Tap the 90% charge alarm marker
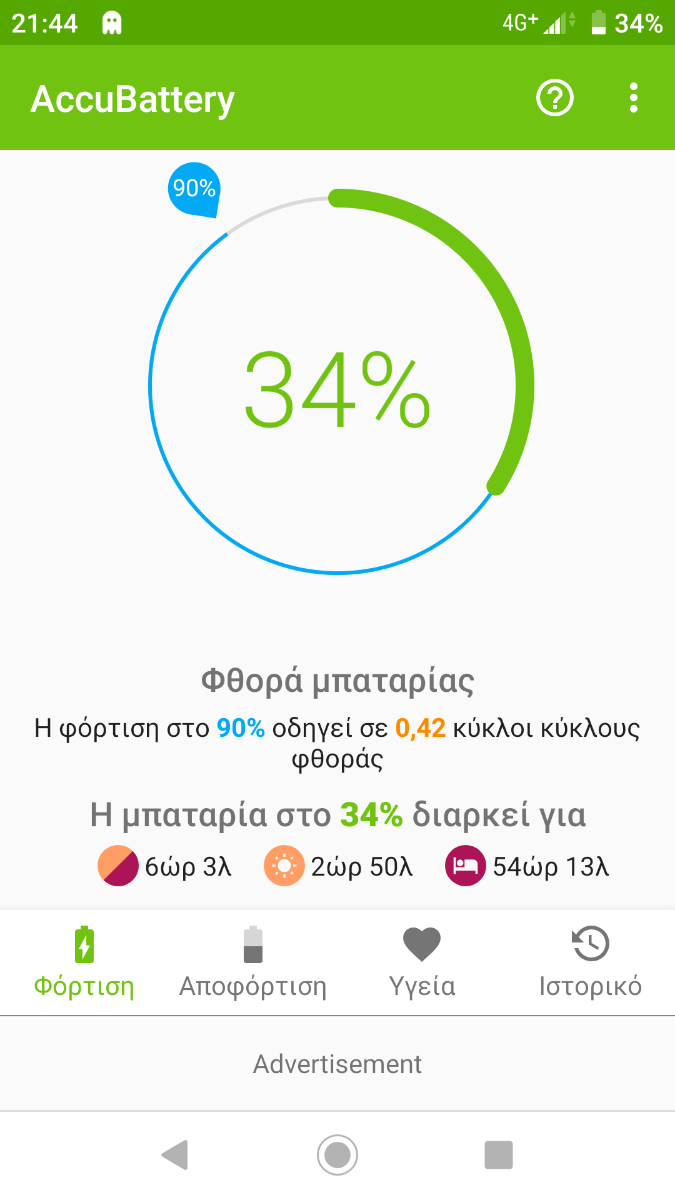The image size is (675, 1200). pos(193,190)
